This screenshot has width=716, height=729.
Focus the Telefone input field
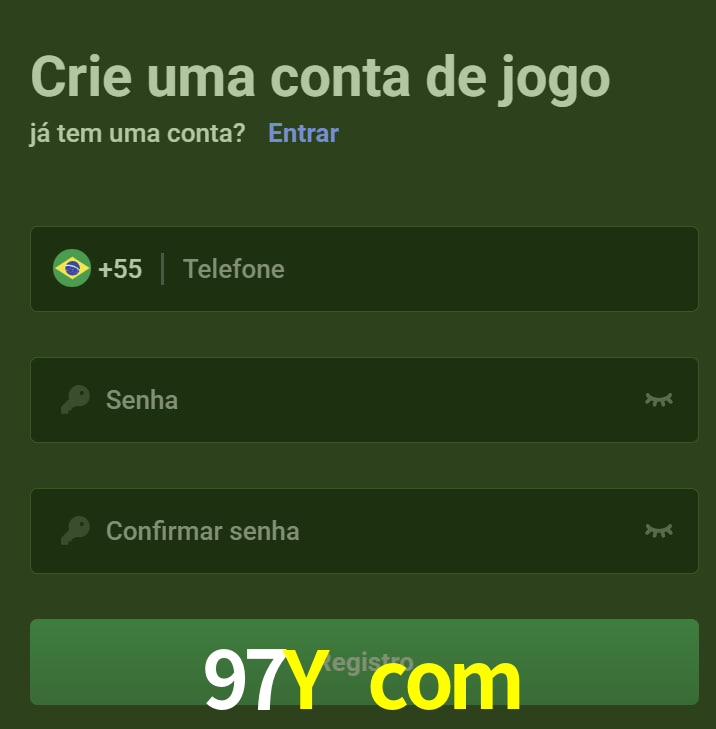pos(430,269)
